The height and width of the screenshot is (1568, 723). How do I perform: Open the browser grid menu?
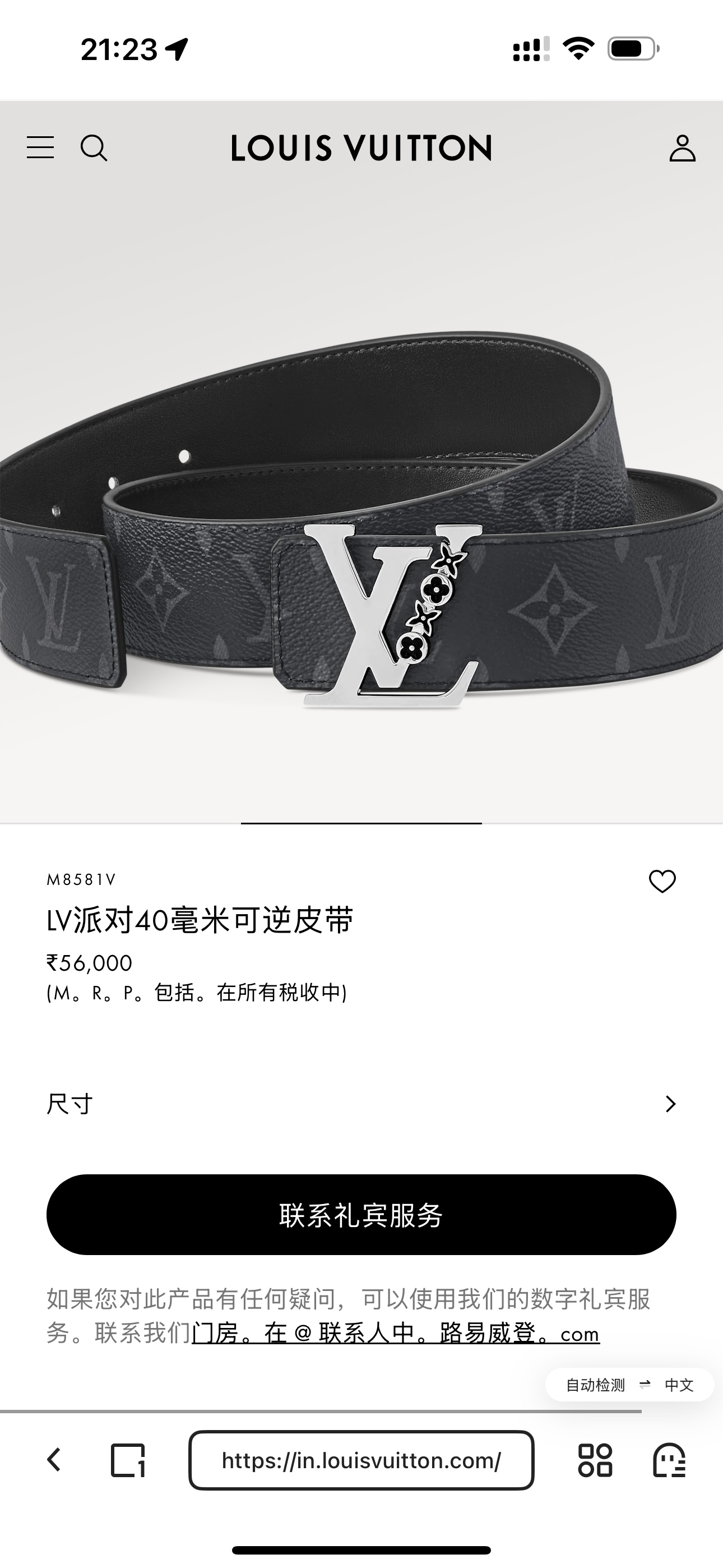pos(595,1460)
